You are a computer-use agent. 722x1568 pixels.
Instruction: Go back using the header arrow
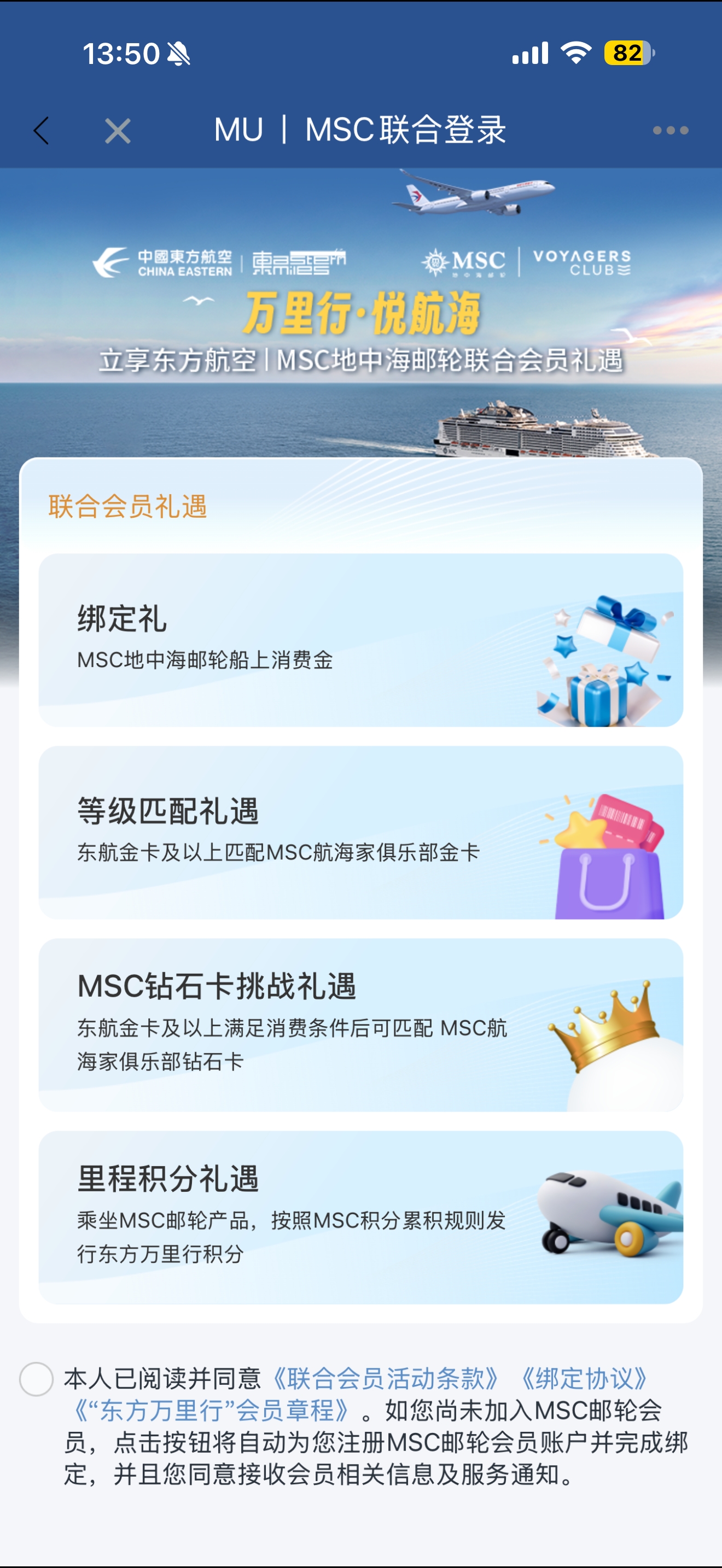(42, 130)
